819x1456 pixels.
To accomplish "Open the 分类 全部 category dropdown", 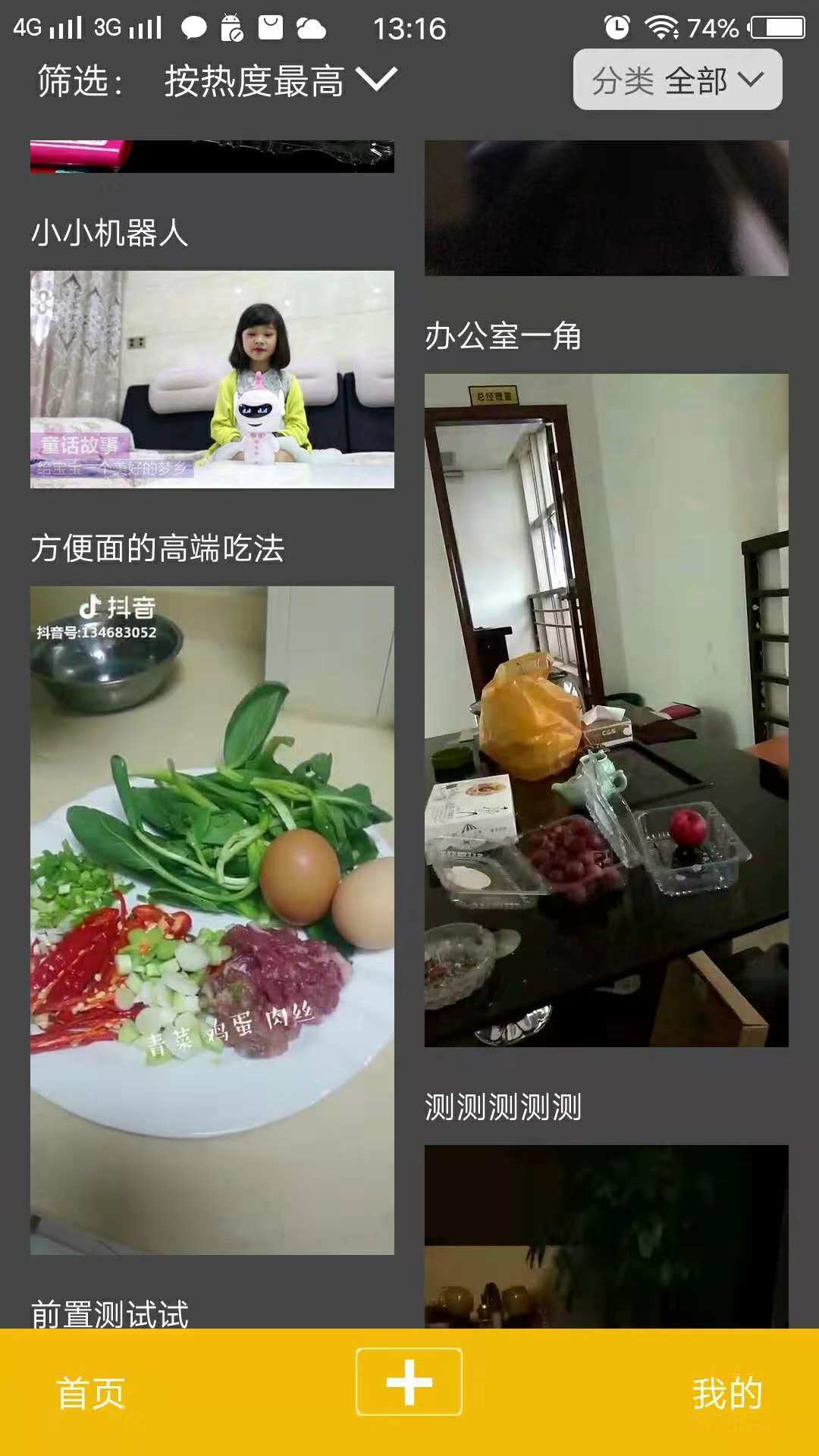I will coord(677,80).
